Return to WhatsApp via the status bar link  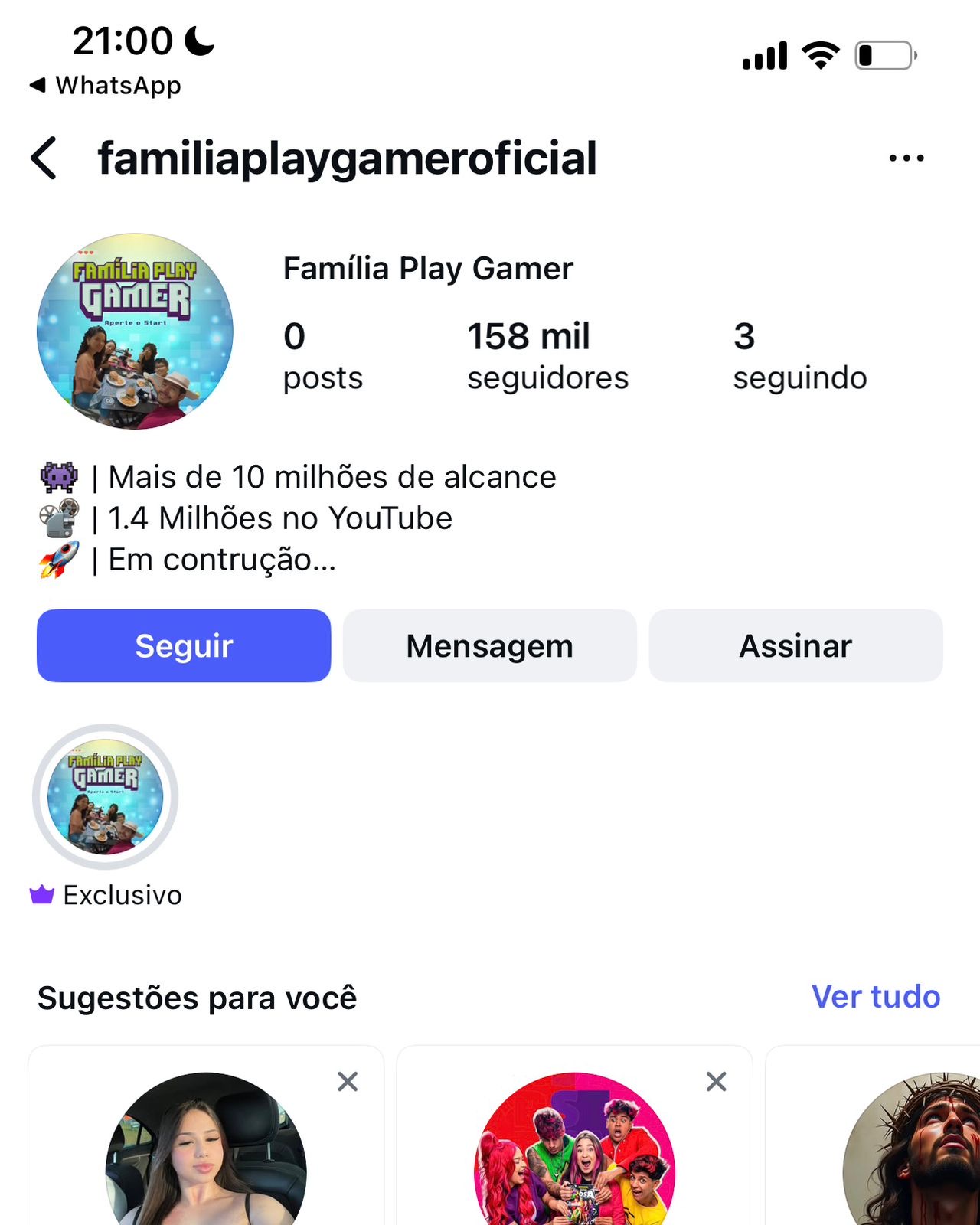click(106, 85)
